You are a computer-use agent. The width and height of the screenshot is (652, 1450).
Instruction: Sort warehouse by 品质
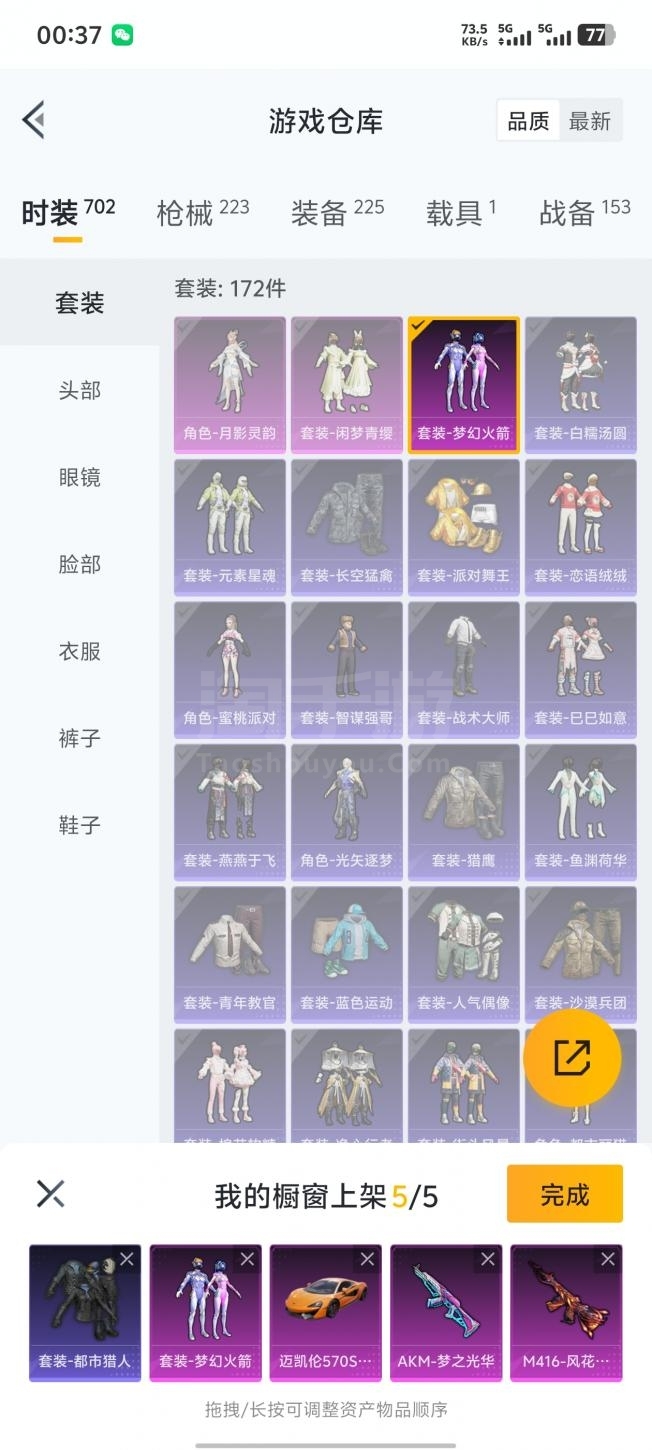[x=528, y=121]
